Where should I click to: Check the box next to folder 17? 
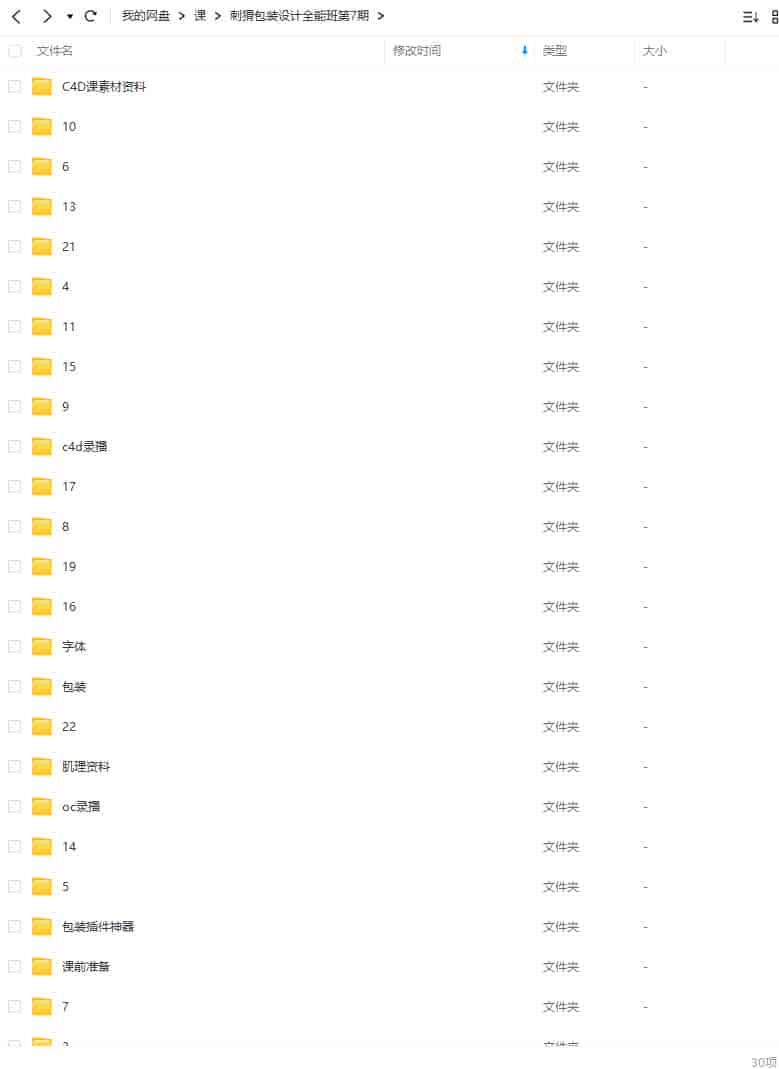pos(15,487)
